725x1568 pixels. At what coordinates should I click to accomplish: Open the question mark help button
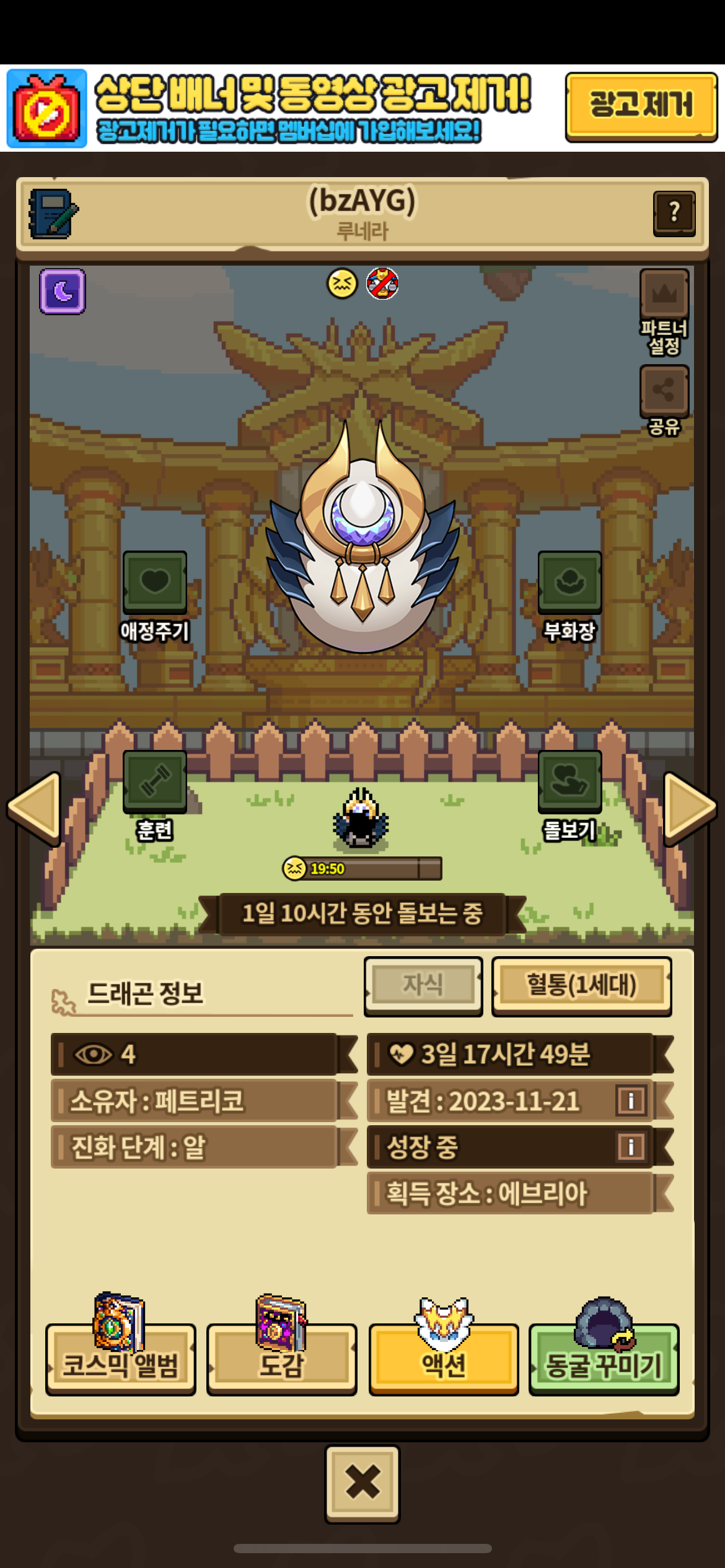click(674, 213)
